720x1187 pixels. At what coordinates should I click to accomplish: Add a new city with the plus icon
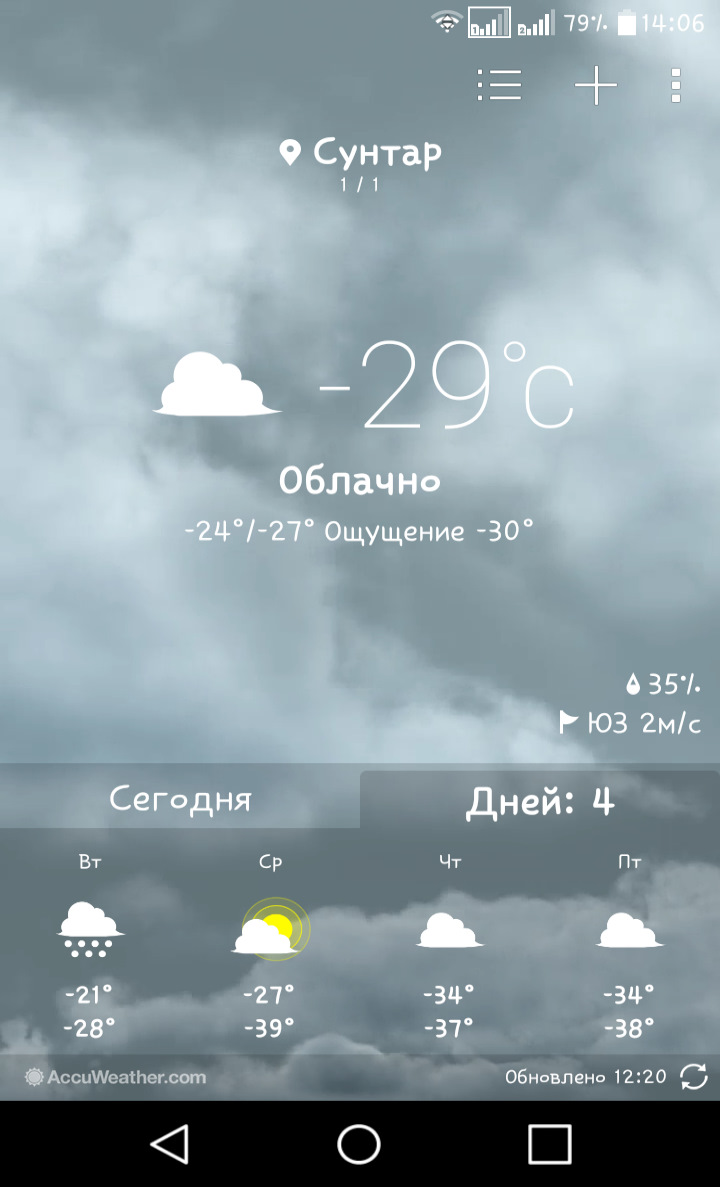(x=595, y=86)
